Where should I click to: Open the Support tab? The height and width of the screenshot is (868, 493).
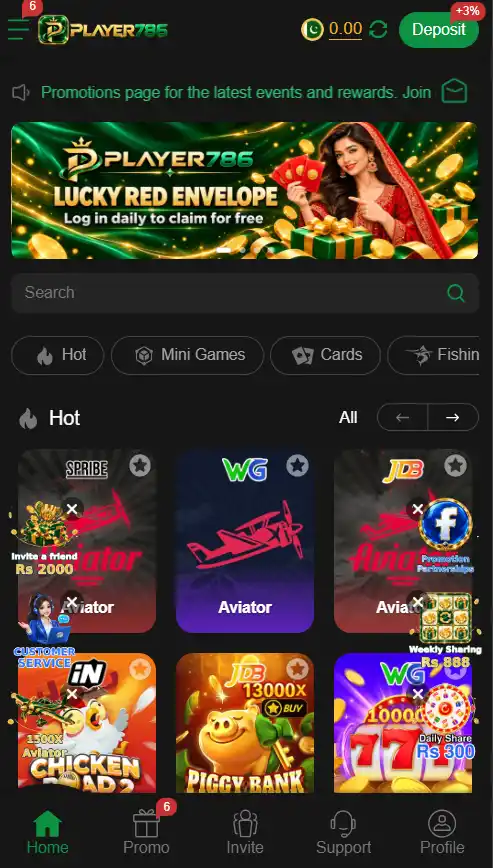[344, 832]
